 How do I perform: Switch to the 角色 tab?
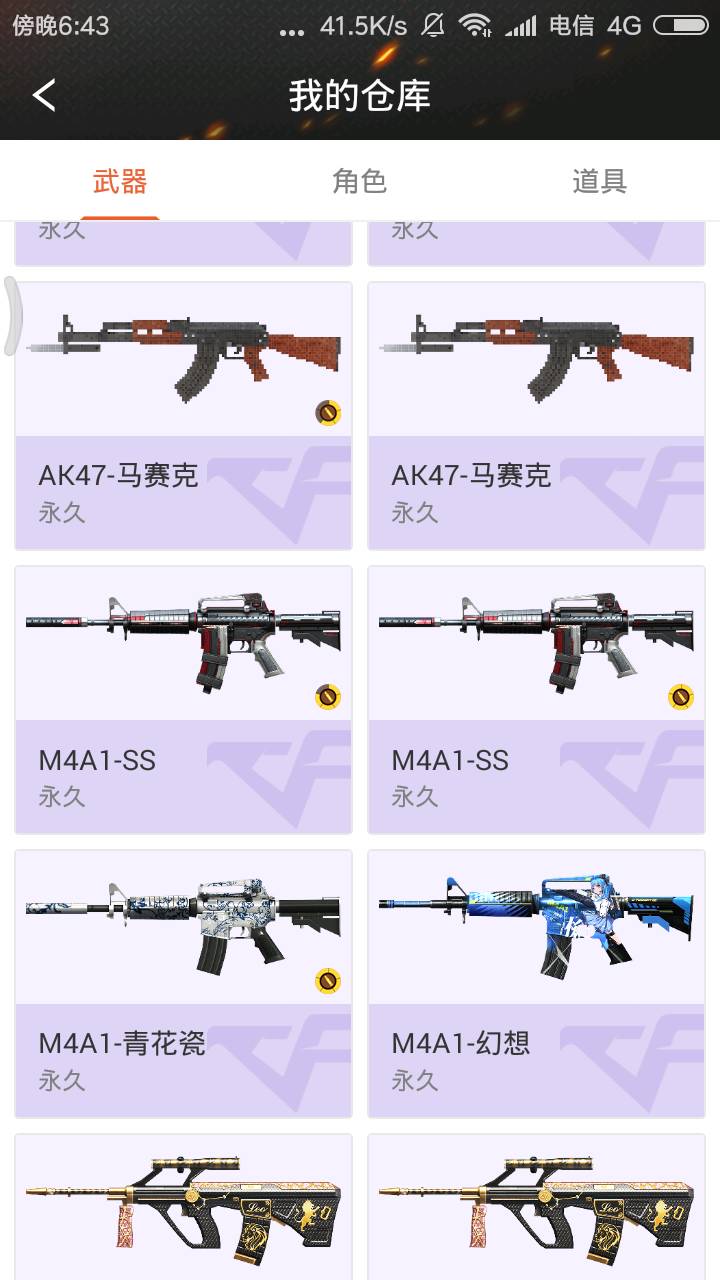(359, 181)
